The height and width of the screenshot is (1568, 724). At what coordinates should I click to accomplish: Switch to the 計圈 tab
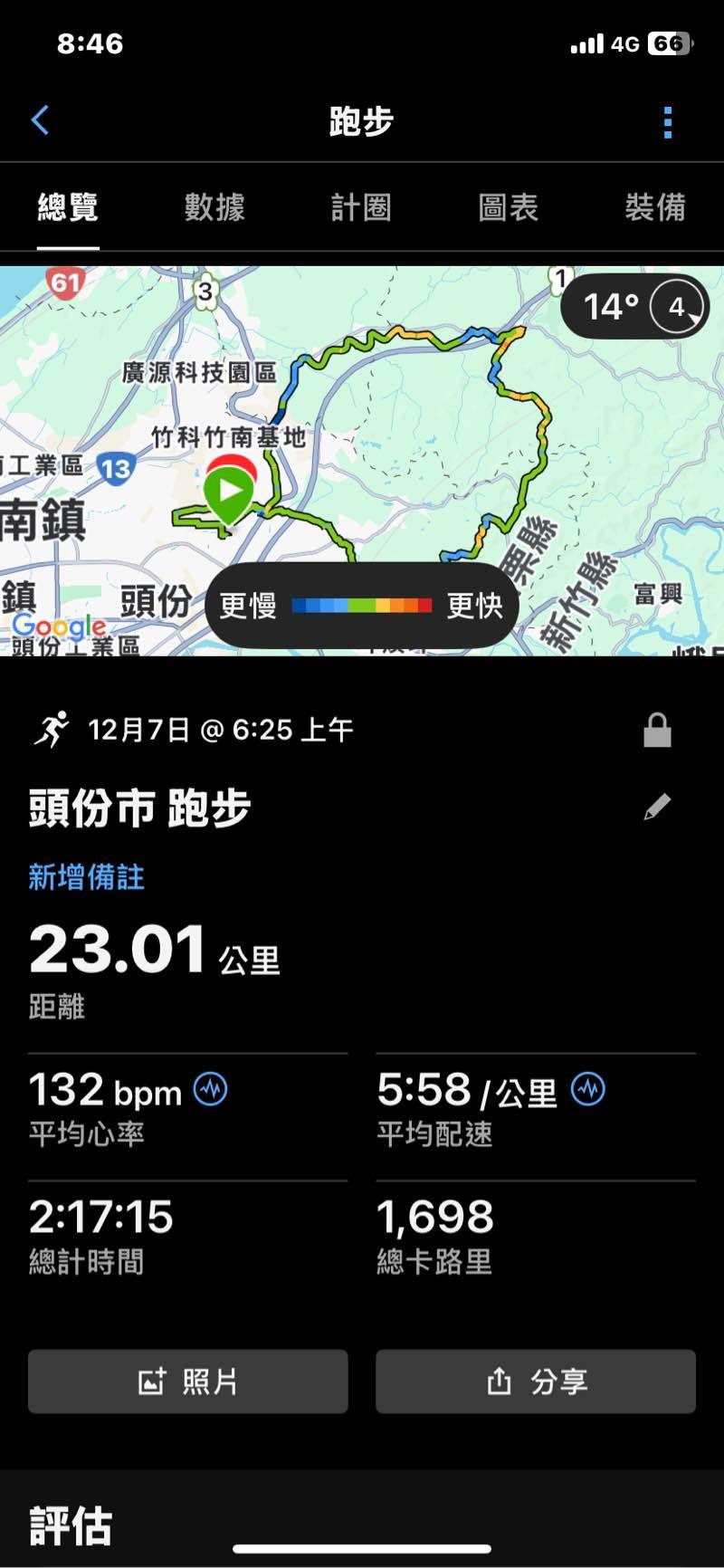click(361, 208)
